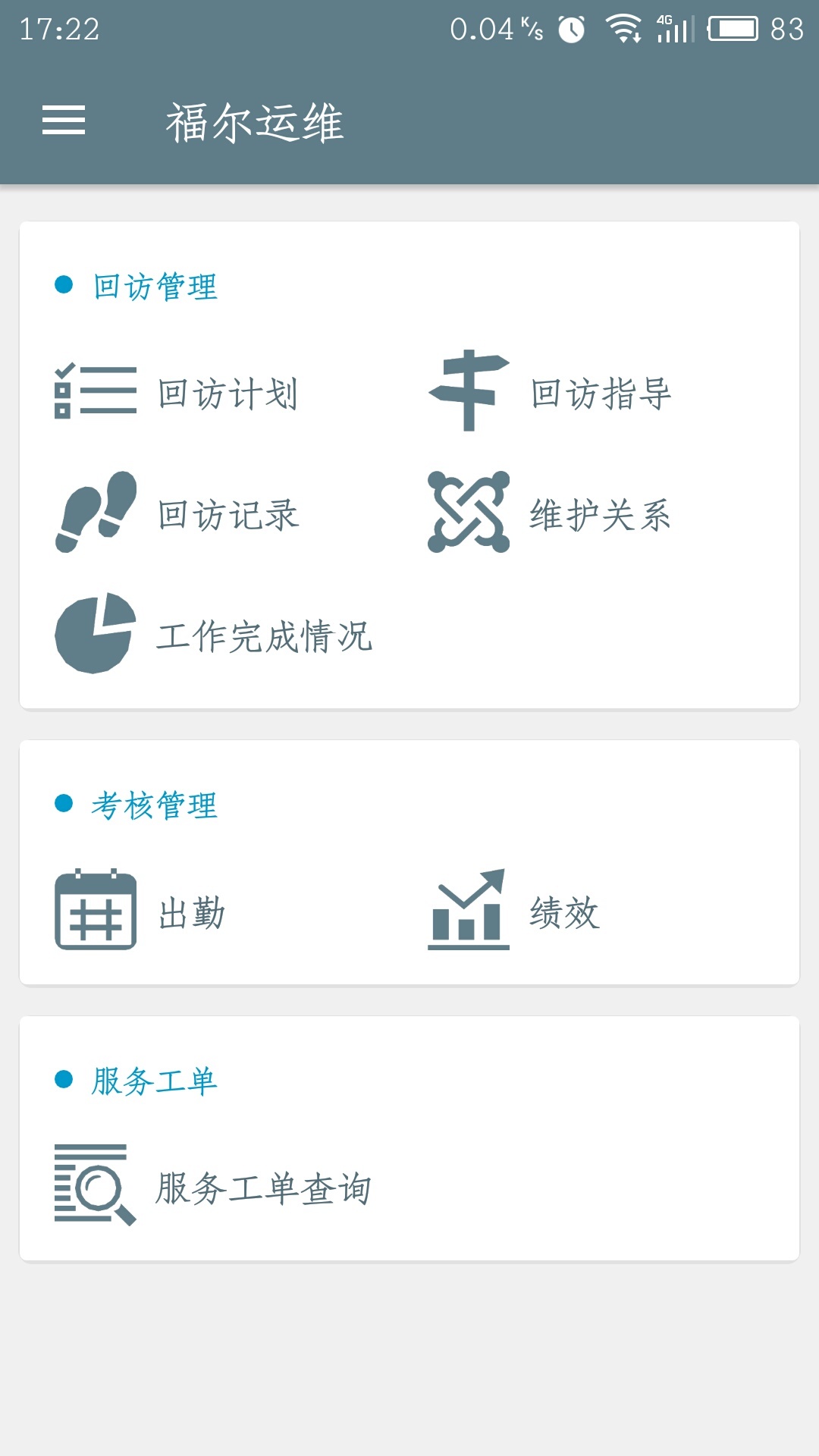Open 绩效 (performance)
819x1456 pixels.
click(x=513, y=911)
